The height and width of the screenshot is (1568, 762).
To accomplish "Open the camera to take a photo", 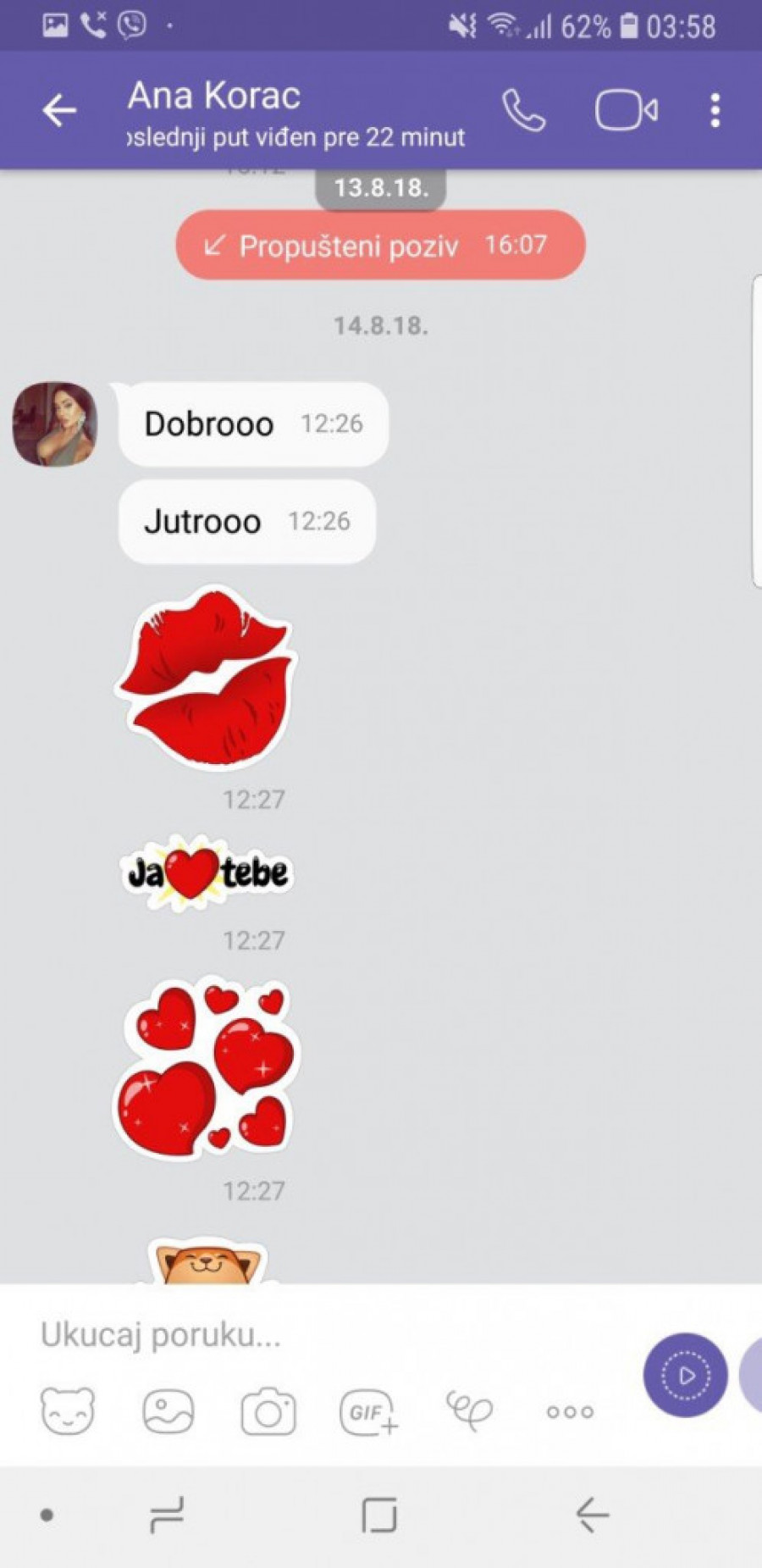I will click(x=268, y=1411).
